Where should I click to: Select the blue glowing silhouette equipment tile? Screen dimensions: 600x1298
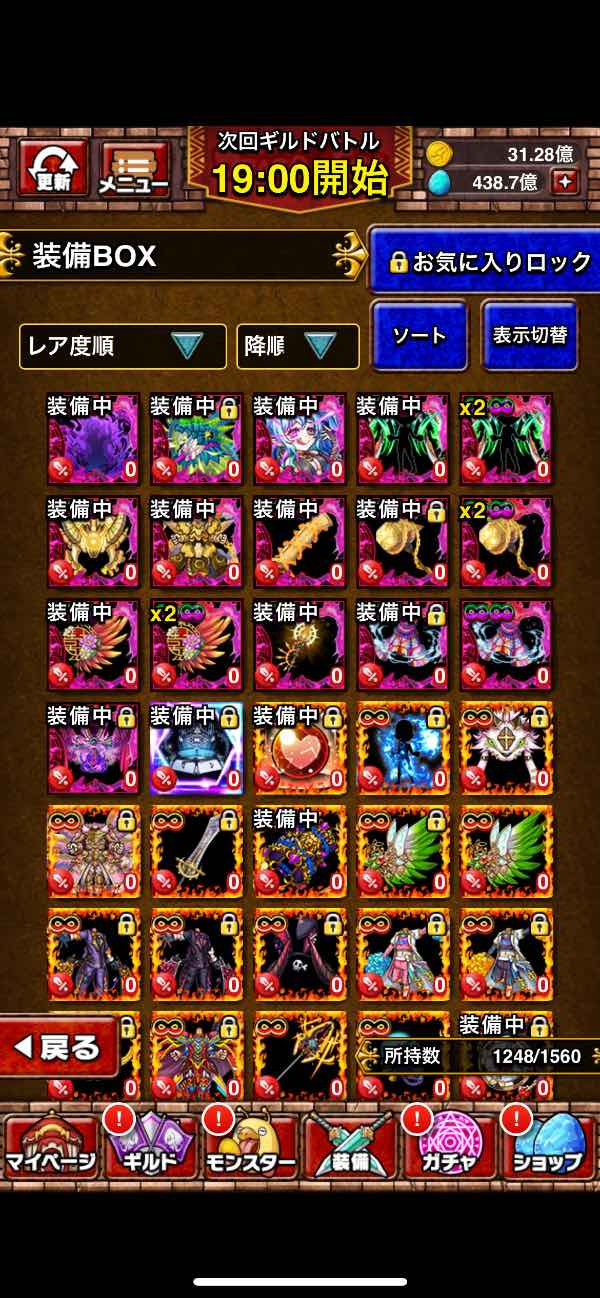(x=402, y=748)
